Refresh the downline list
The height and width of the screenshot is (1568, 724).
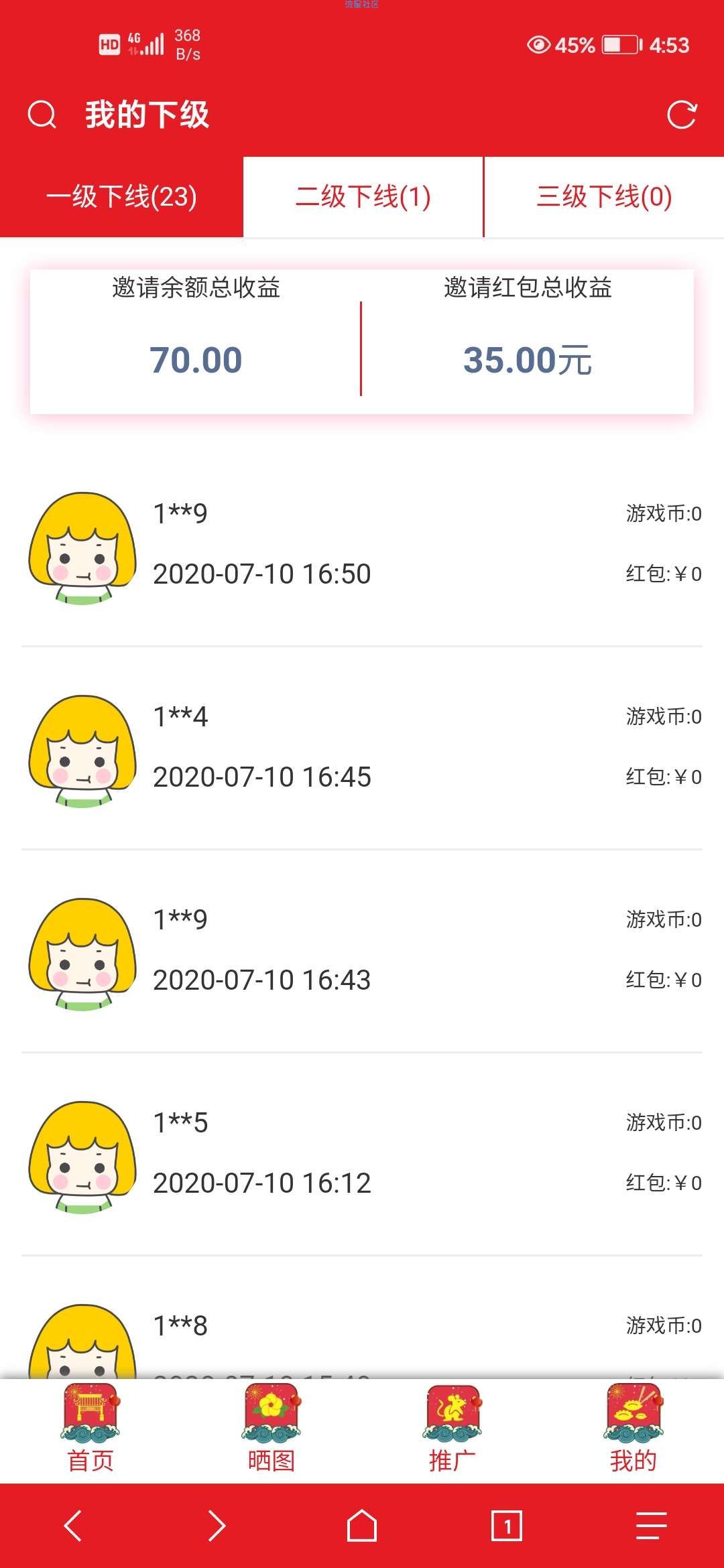pos(682,115)
